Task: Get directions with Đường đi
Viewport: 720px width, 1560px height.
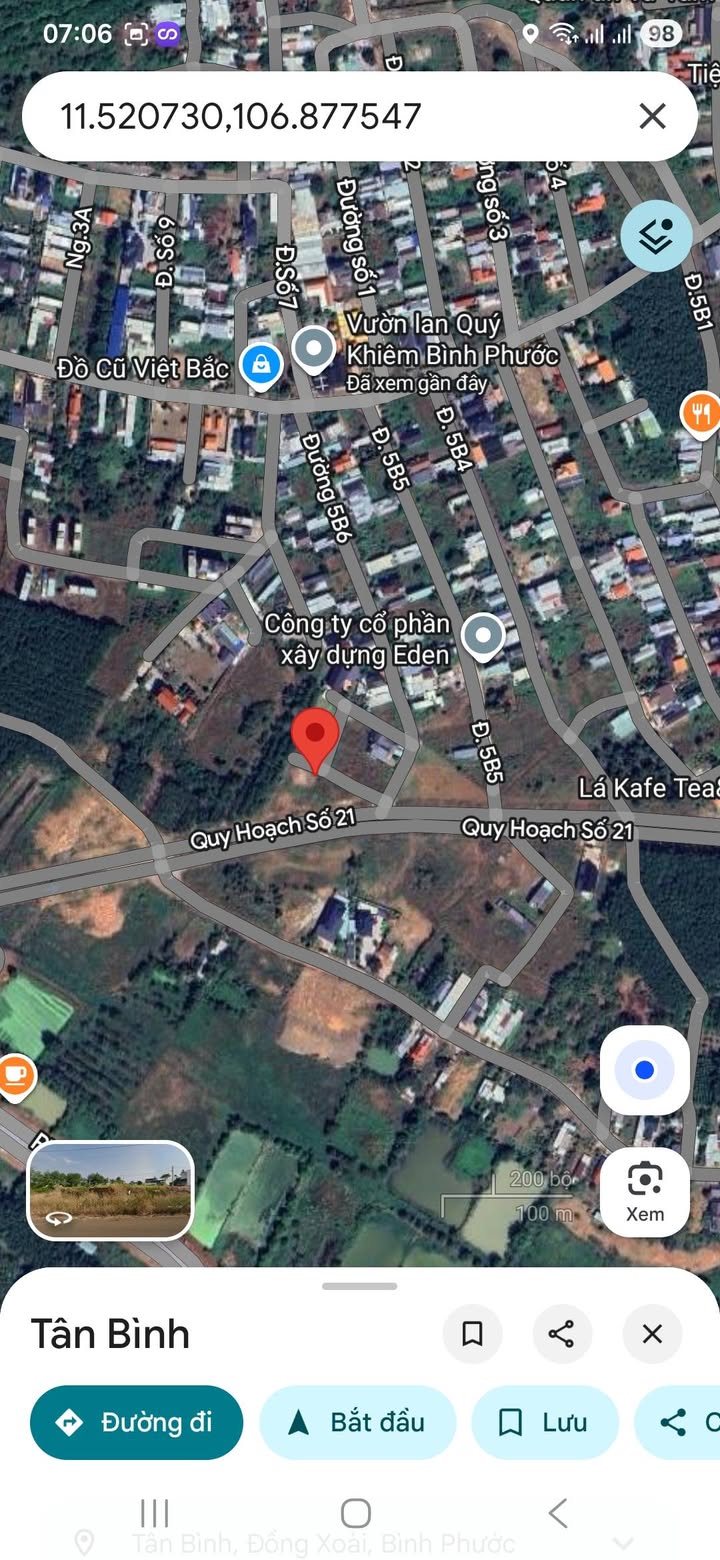Action: pyautogui.click(x=137, y=1422)
